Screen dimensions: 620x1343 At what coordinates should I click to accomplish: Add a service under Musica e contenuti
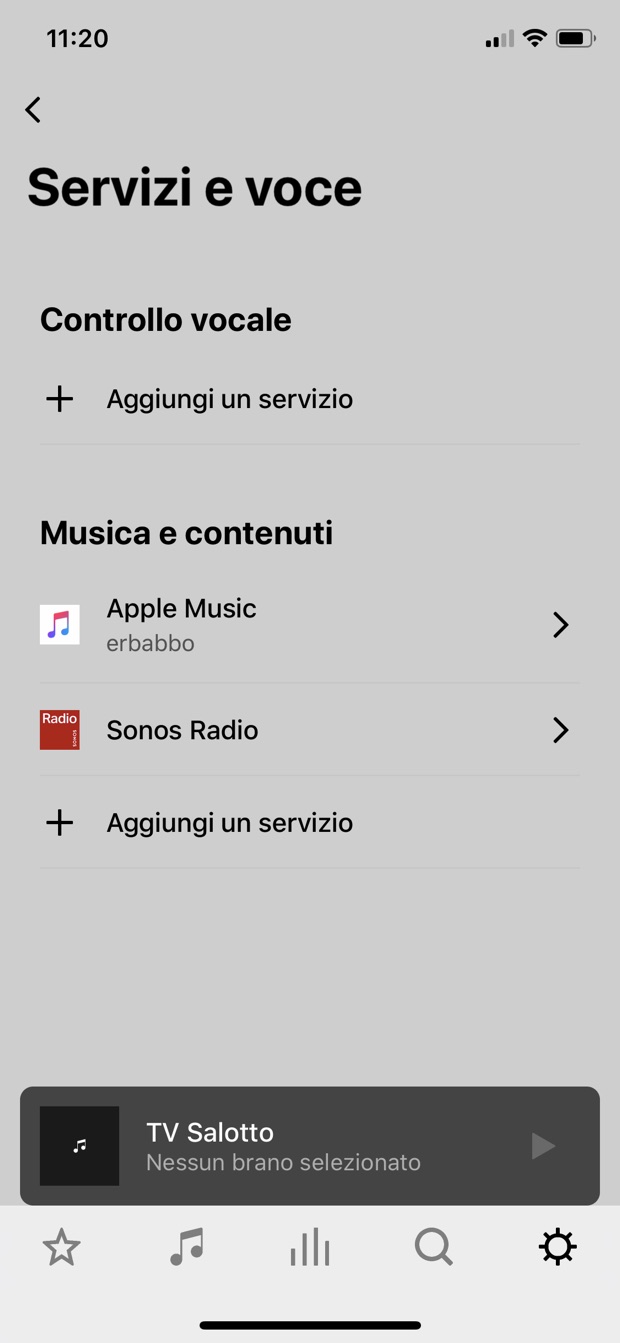tap(229, 823)
